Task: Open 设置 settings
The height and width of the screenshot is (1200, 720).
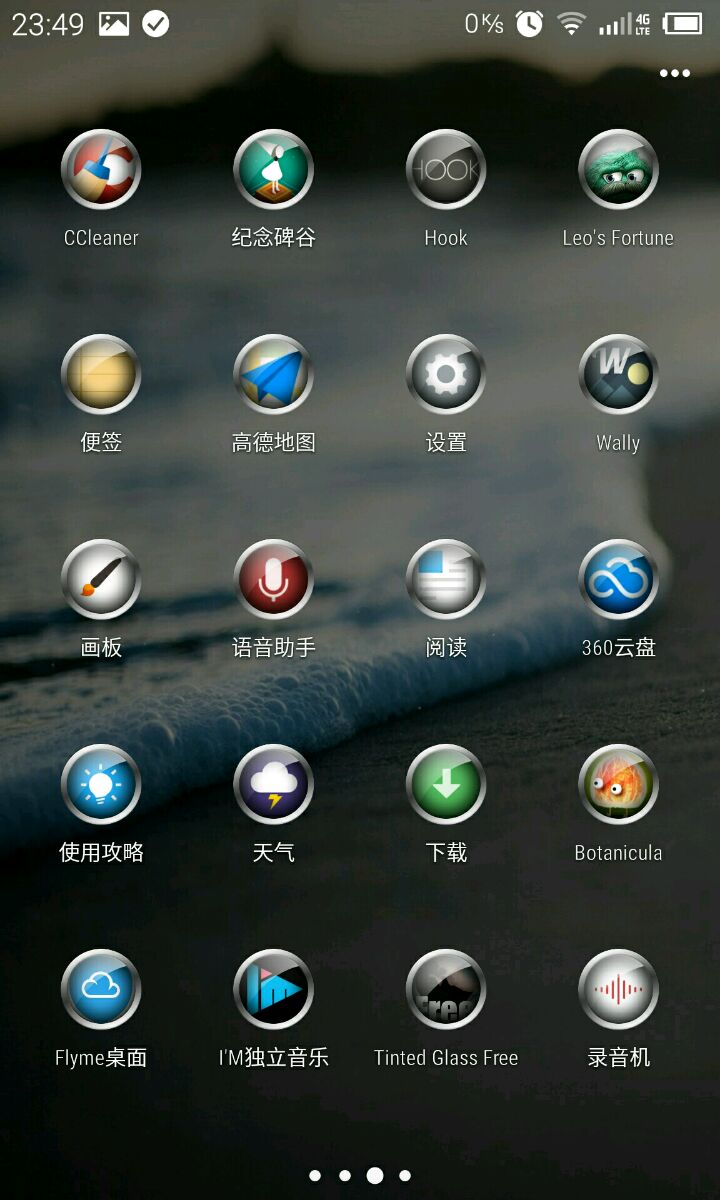Action: point(446,375)
